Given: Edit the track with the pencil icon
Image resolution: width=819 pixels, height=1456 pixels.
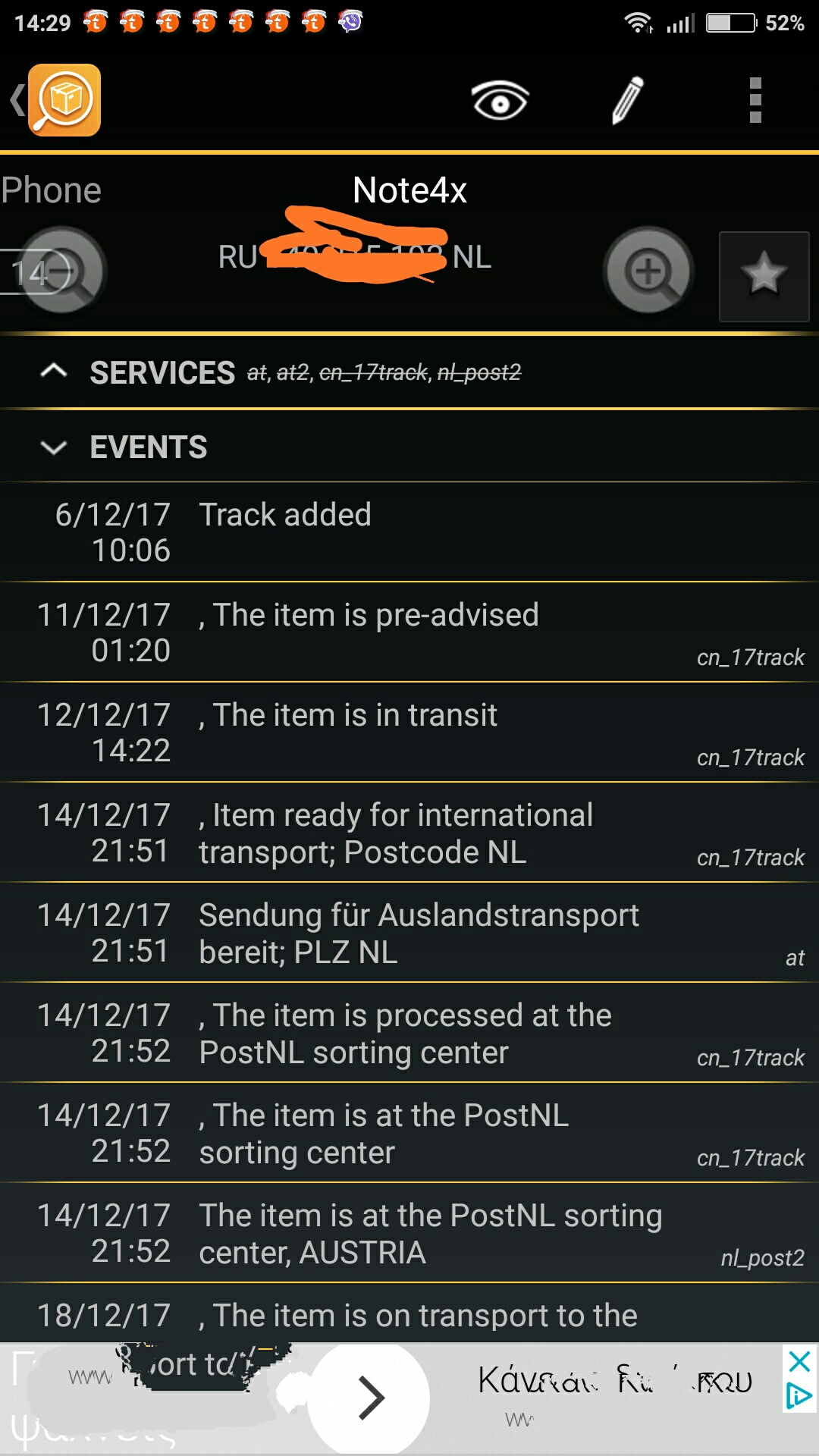Looking at the screenshot, I should (x=628, y=101).
